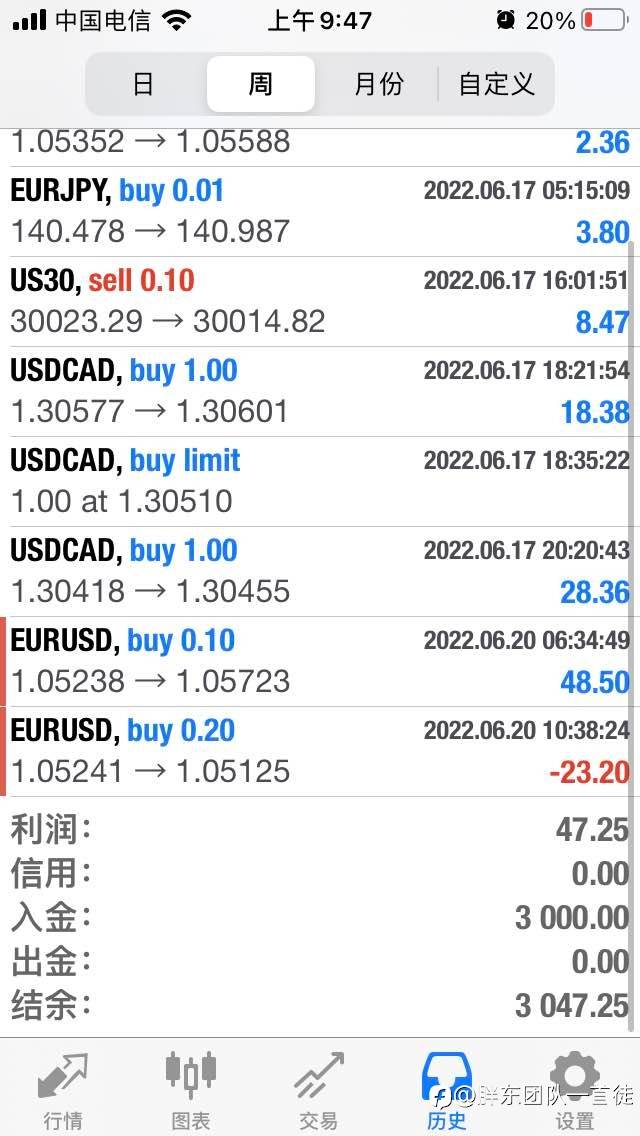
Task: Choose the 自定义 custom period
Action: tap(497, 84)
